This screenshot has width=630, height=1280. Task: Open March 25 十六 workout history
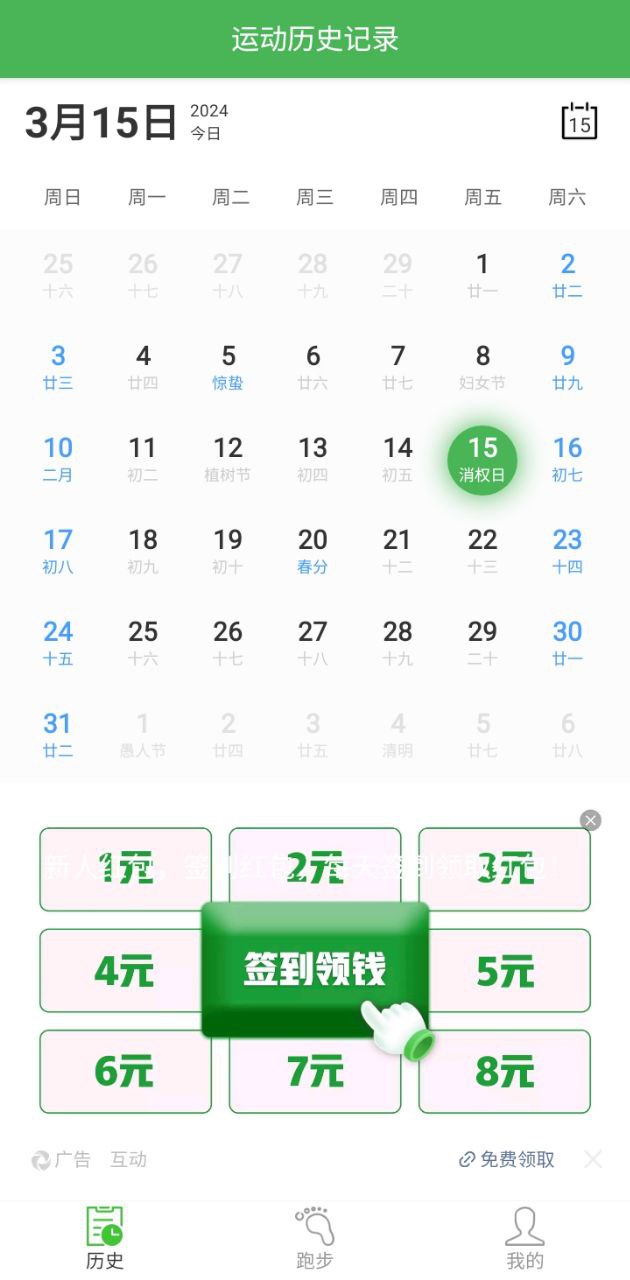[x=143, y=642]
